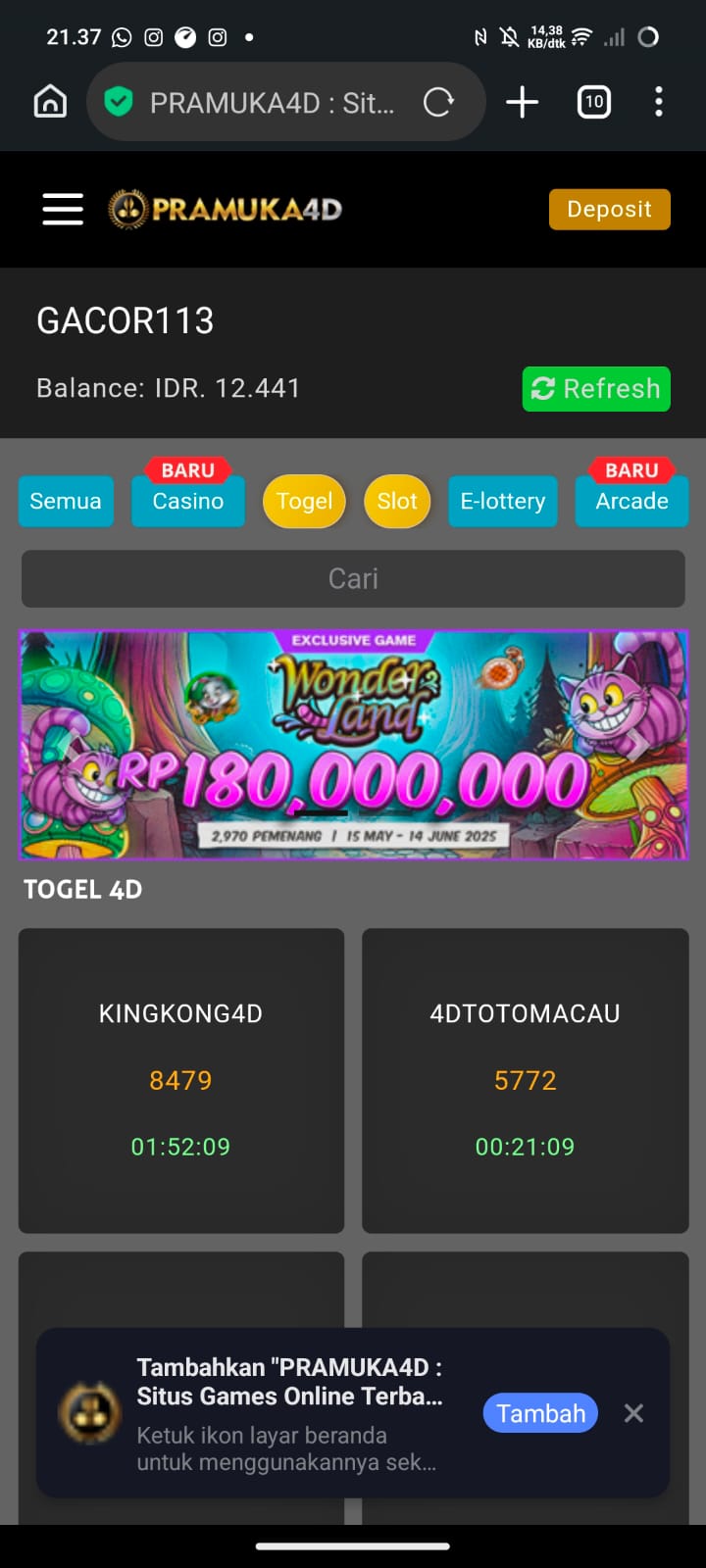Open the E-lottery category
706x1568 pixels.
[503, 501]
